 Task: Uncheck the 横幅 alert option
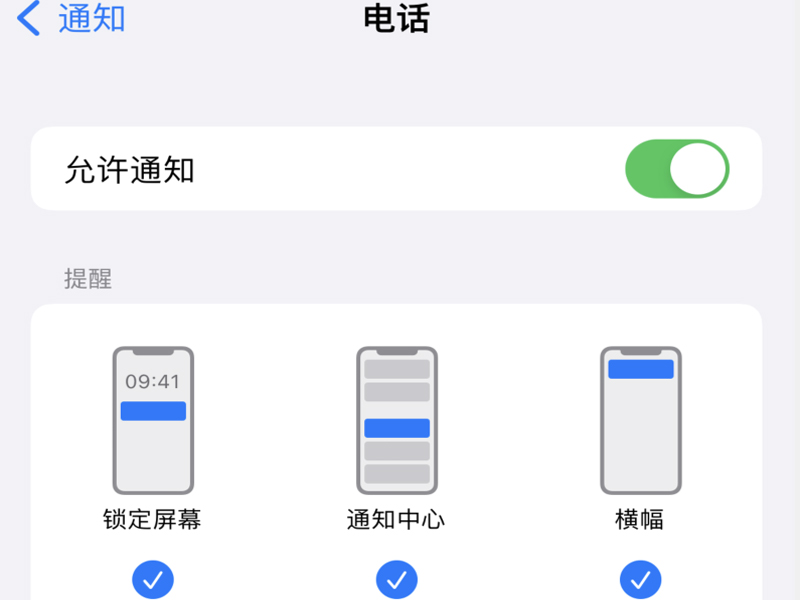click(640, 579)
